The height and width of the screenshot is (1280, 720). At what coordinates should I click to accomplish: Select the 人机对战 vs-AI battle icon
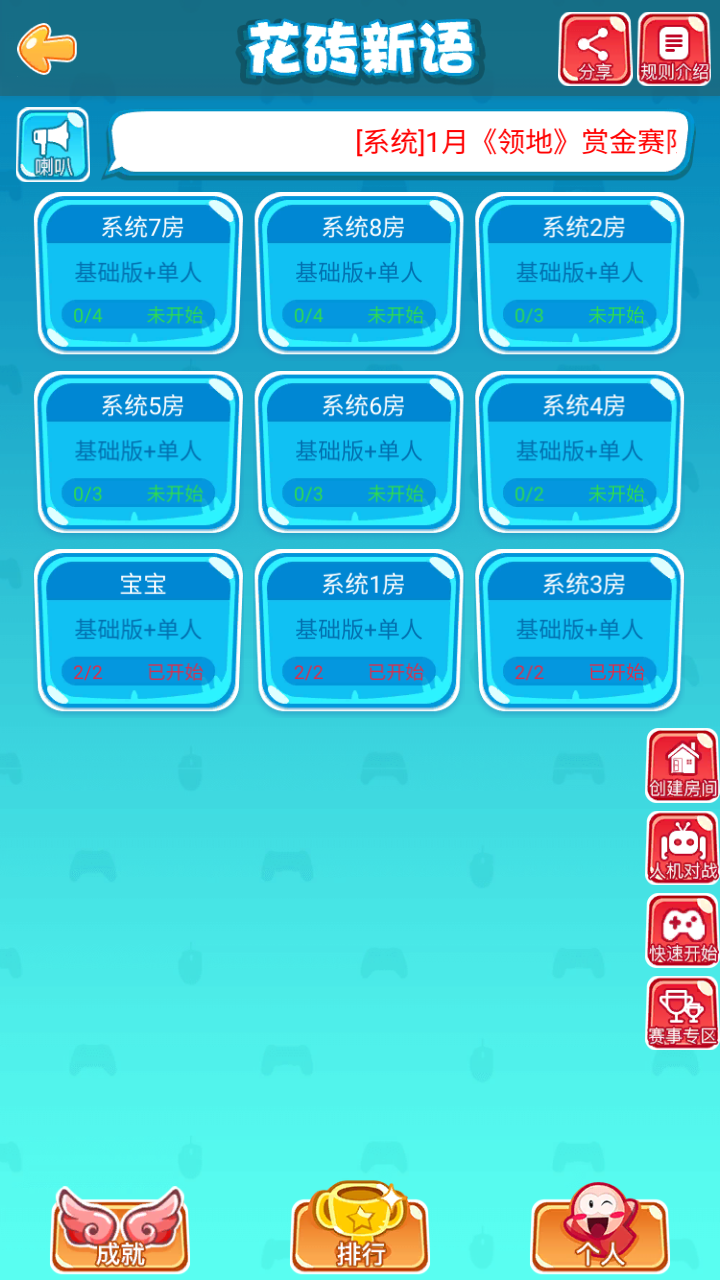(x=684, y=848)
